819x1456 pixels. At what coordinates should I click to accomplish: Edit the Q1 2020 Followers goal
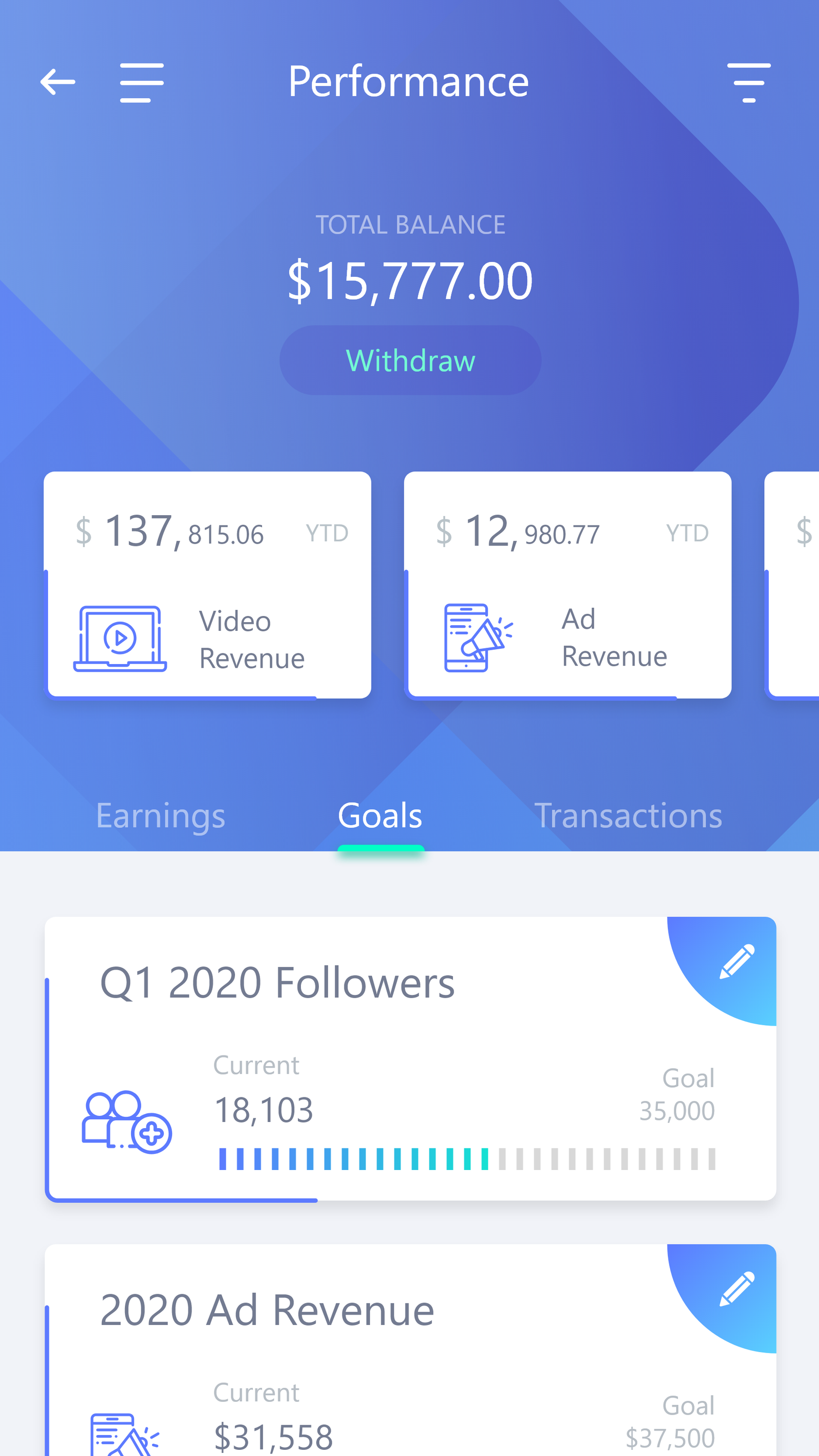point(735,961)
